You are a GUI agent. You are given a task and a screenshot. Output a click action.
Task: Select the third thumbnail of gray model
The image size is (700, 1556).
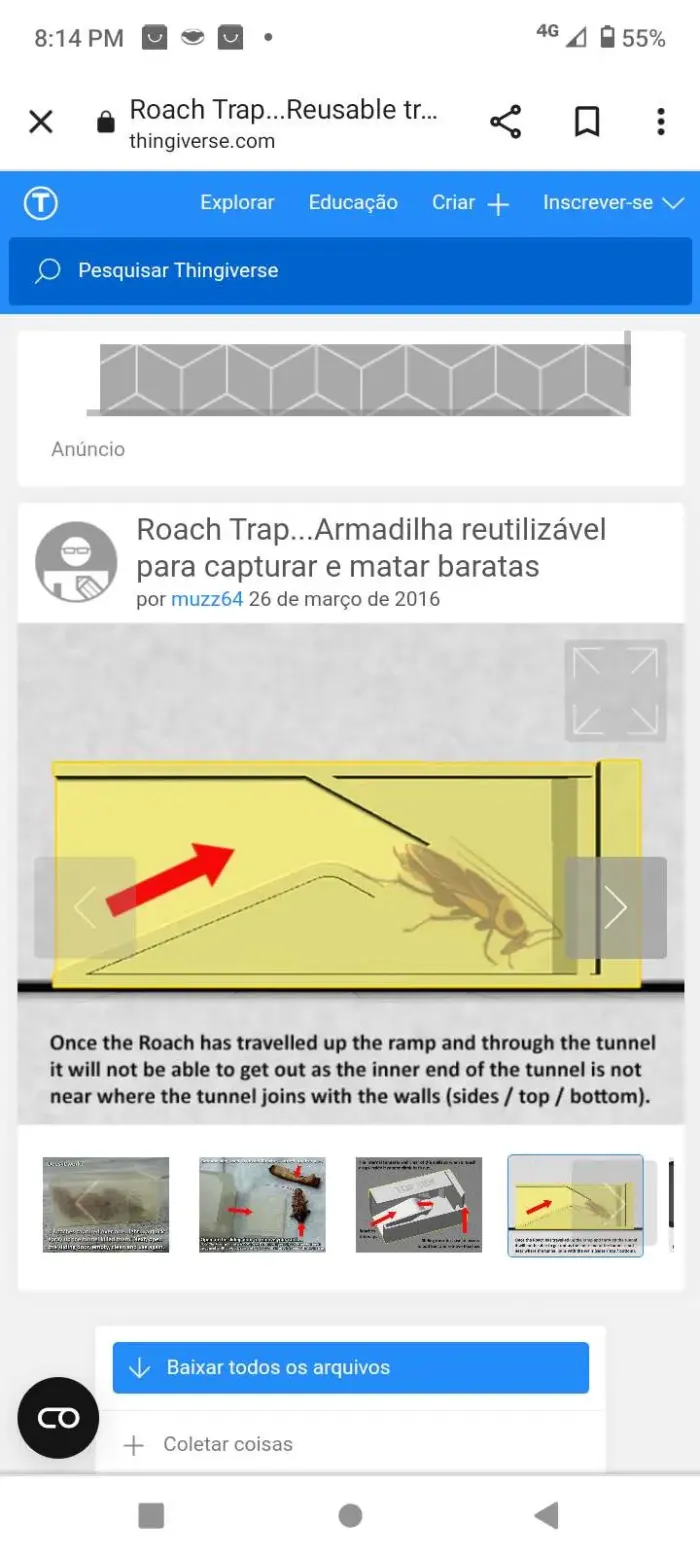(x=419, y=1205)
